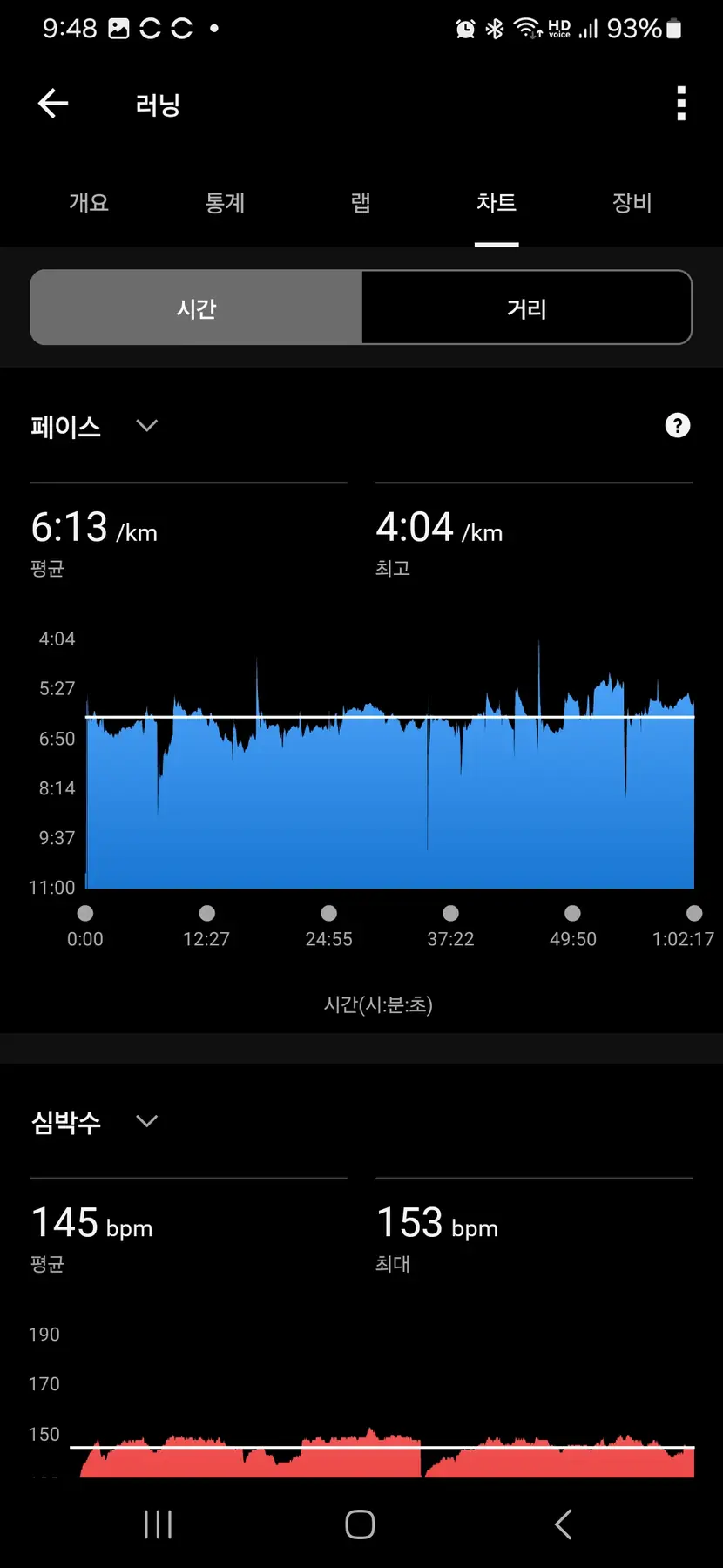This screenshot has width=723, height=1568.
Task: Open the help icon for 페이스
Action: coord(678,426)
